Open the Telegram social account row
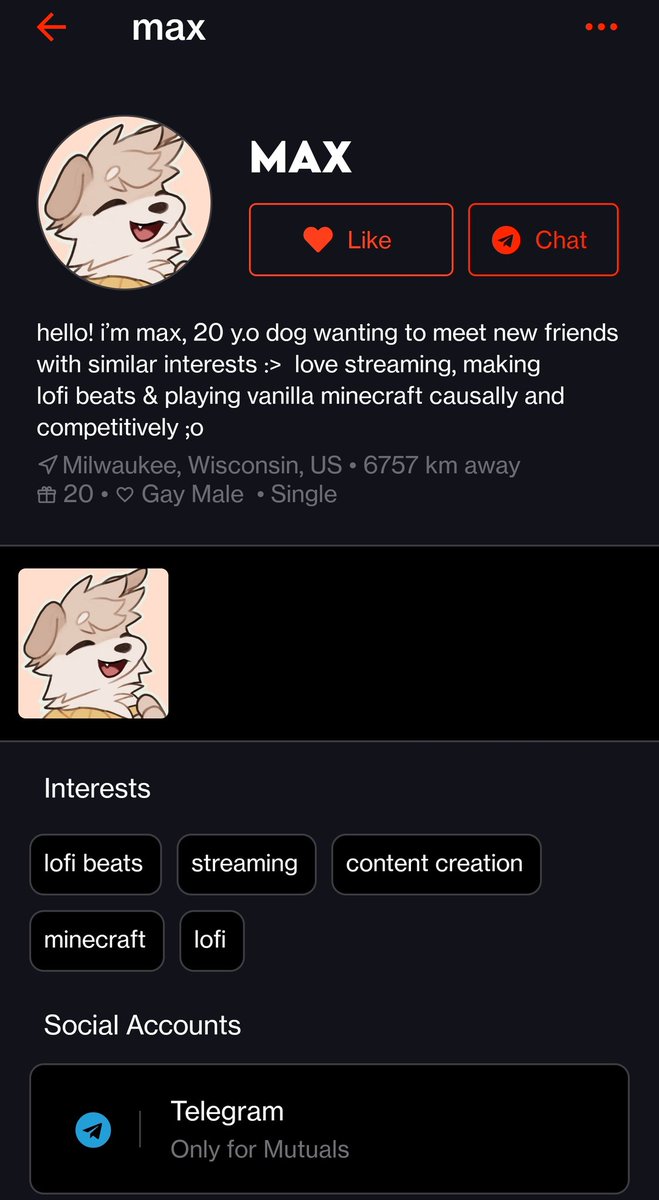Image resolution: width=659 pixels, height=1200 pixels. [329, 1130]
